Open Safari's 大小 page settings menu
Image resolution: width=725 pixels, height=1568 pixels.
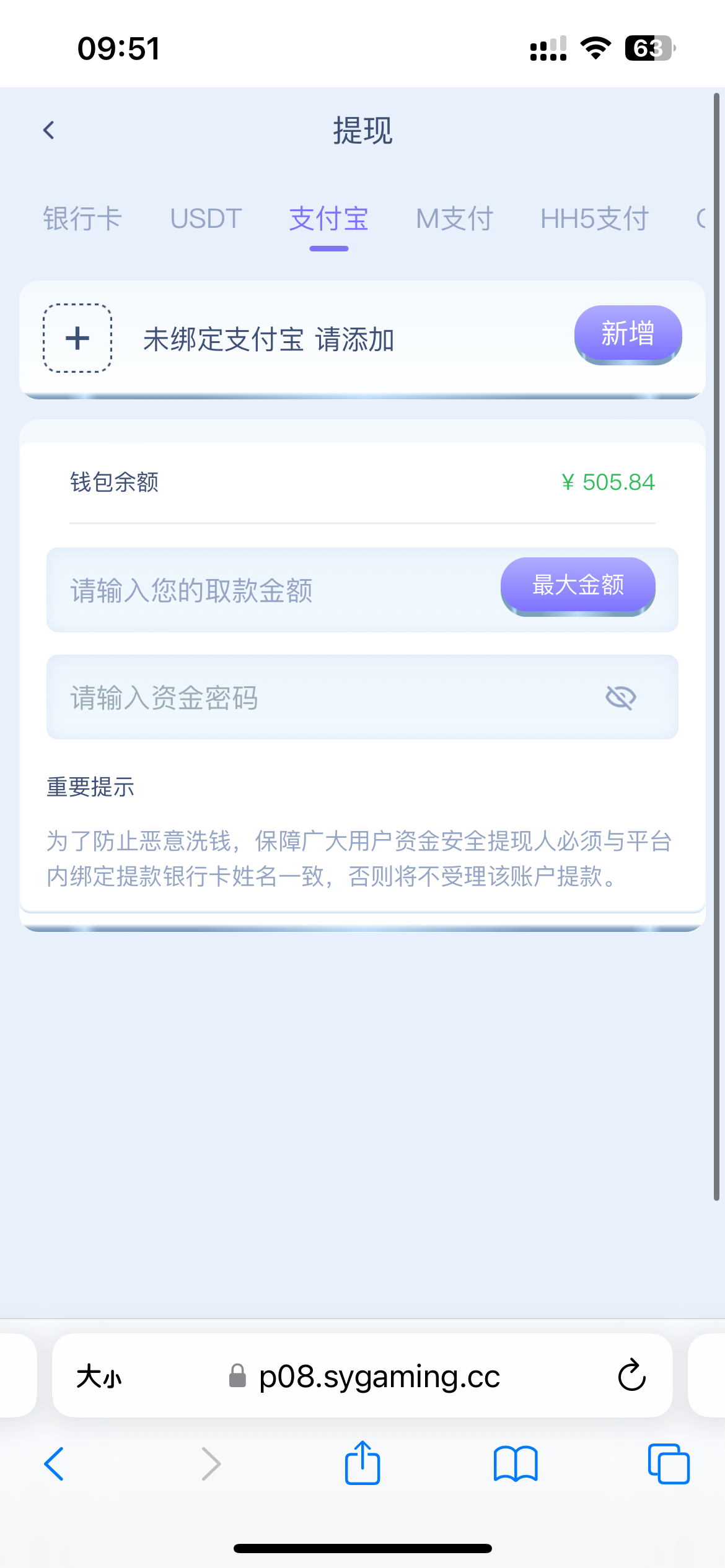99,1377
